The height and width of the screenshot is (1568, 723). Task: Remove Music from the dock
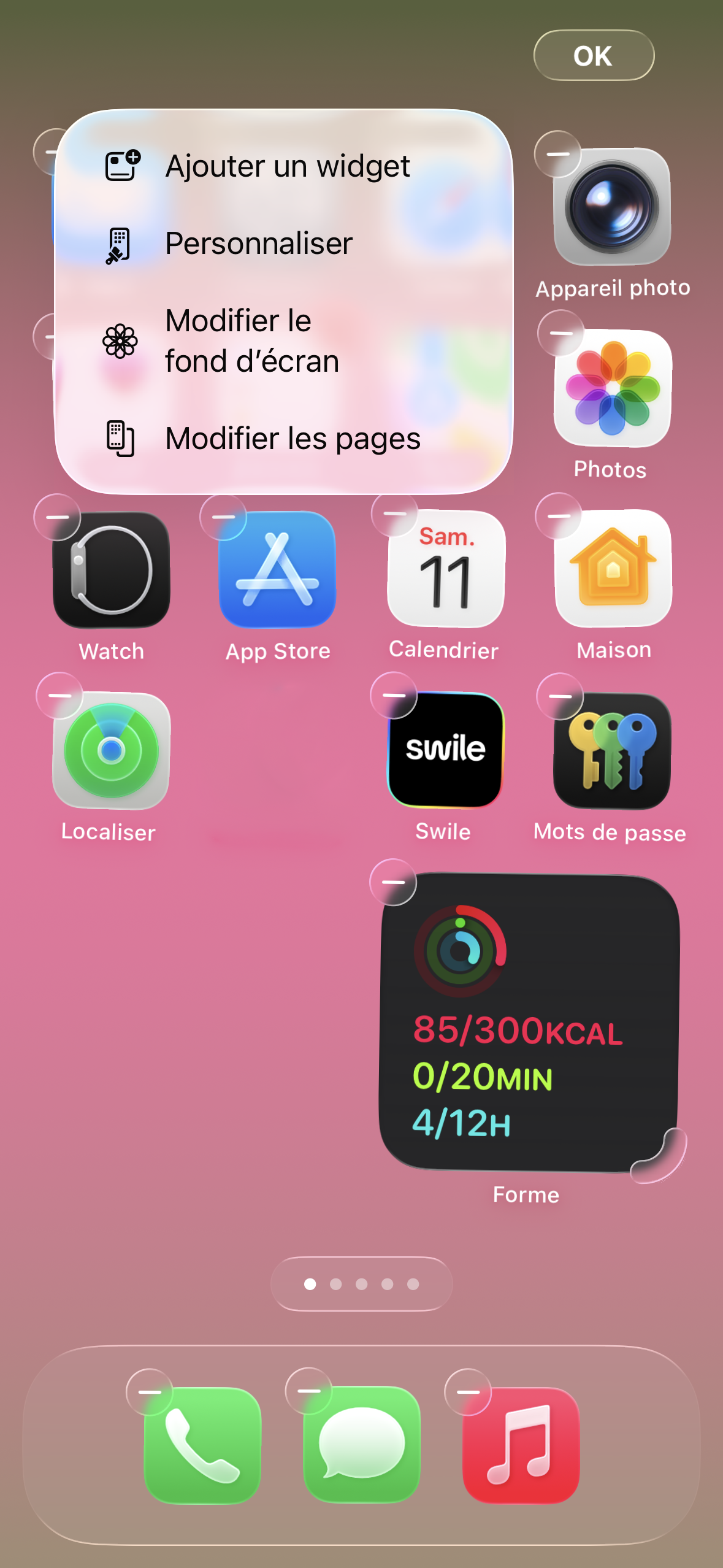click(x=468, y=1392)
